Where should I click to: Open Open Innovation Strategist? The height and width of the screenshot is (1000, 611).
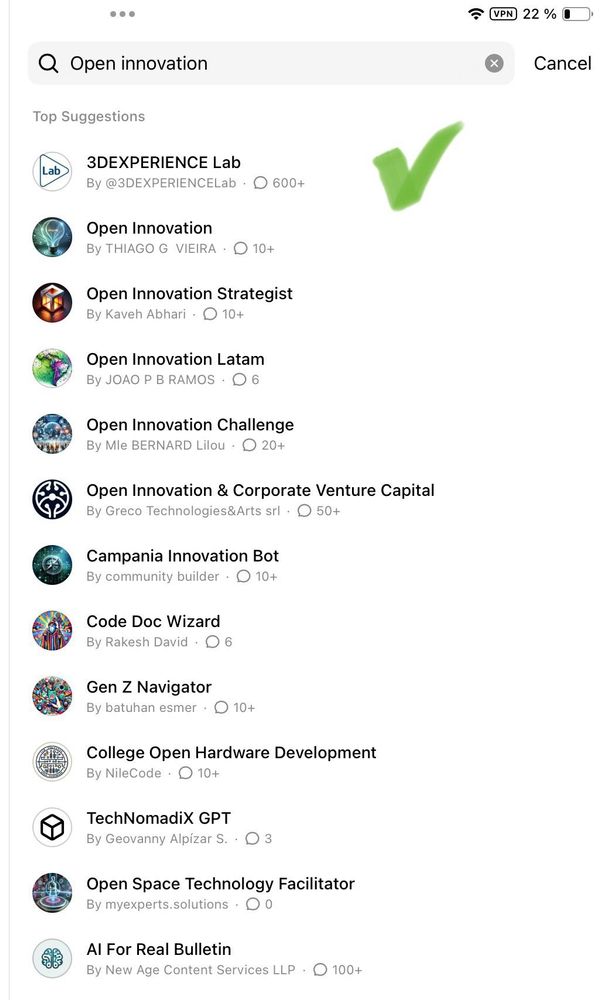pos(189,303)
